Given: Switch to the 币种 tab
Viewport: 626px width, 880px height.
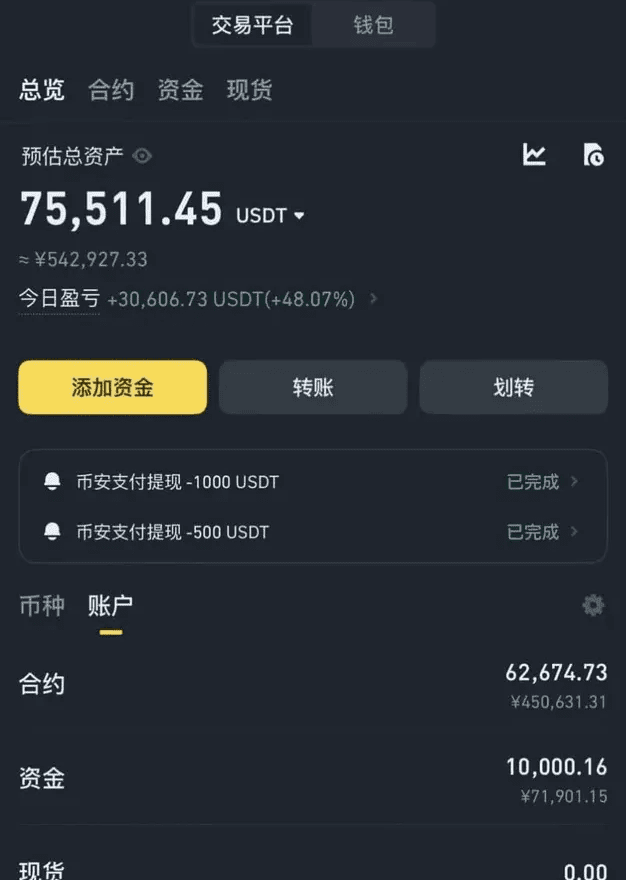Looking at the screenshot, I should [x=42, y=606].
